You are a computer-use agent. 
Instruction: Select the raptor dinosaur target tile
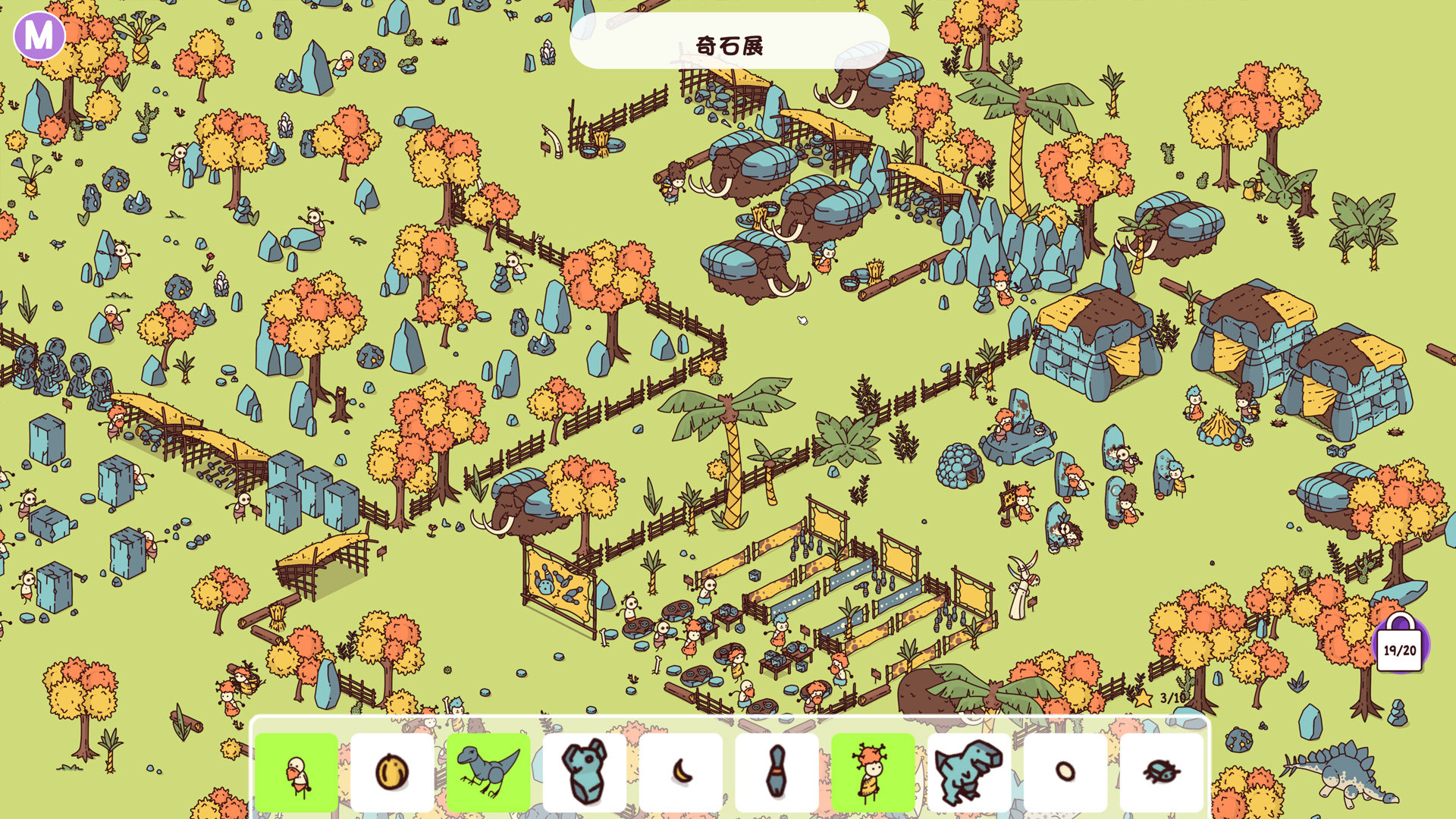[x=488, y=772]
